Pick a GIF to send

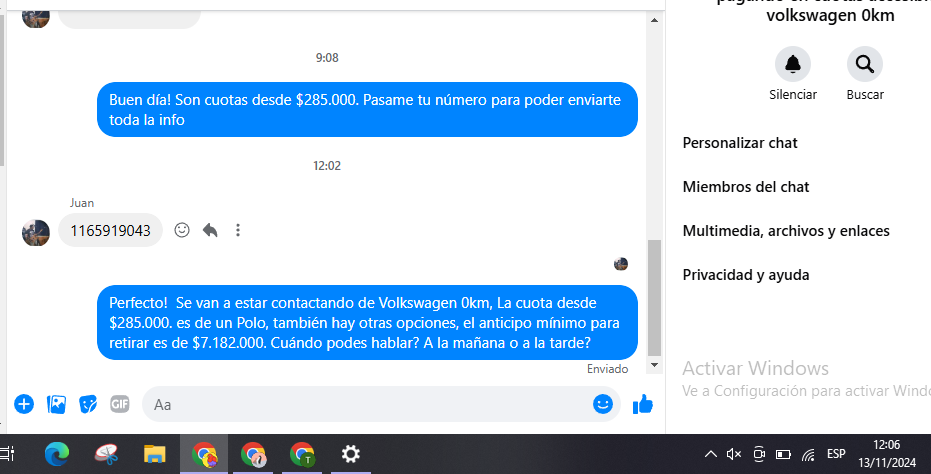point(120,404)
